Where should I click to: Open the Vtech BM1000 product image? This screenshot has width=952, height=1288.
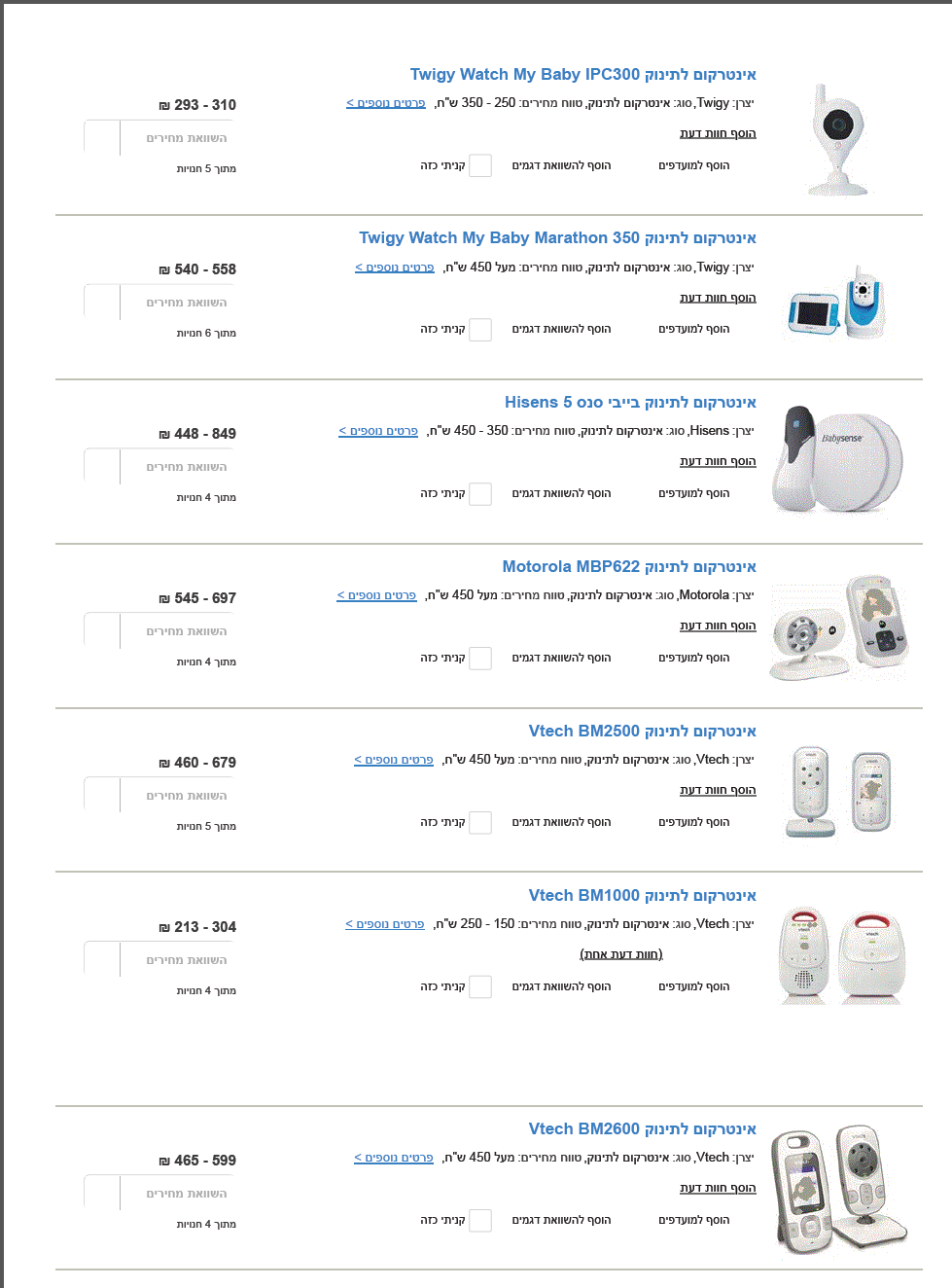pos(842,955)
